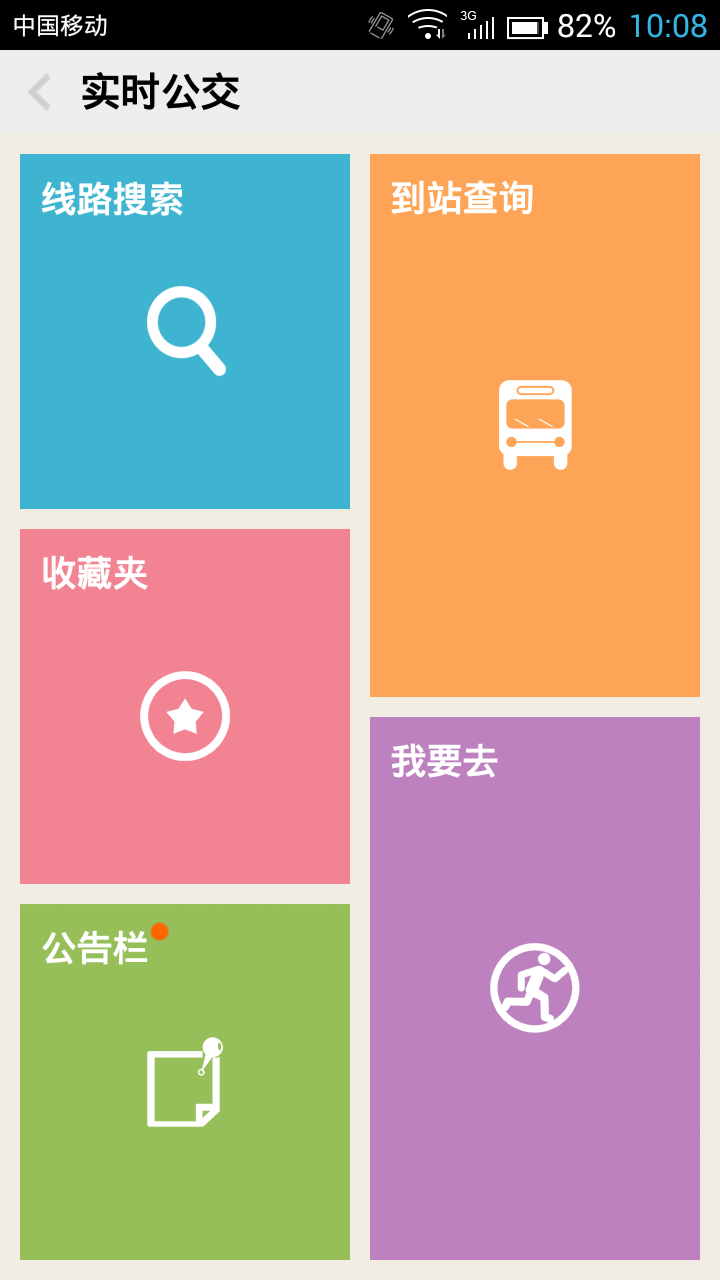This screenshot has width=720, height=1280.
Task: Open the 收藏夹 favorites tile
Action: 185,706
